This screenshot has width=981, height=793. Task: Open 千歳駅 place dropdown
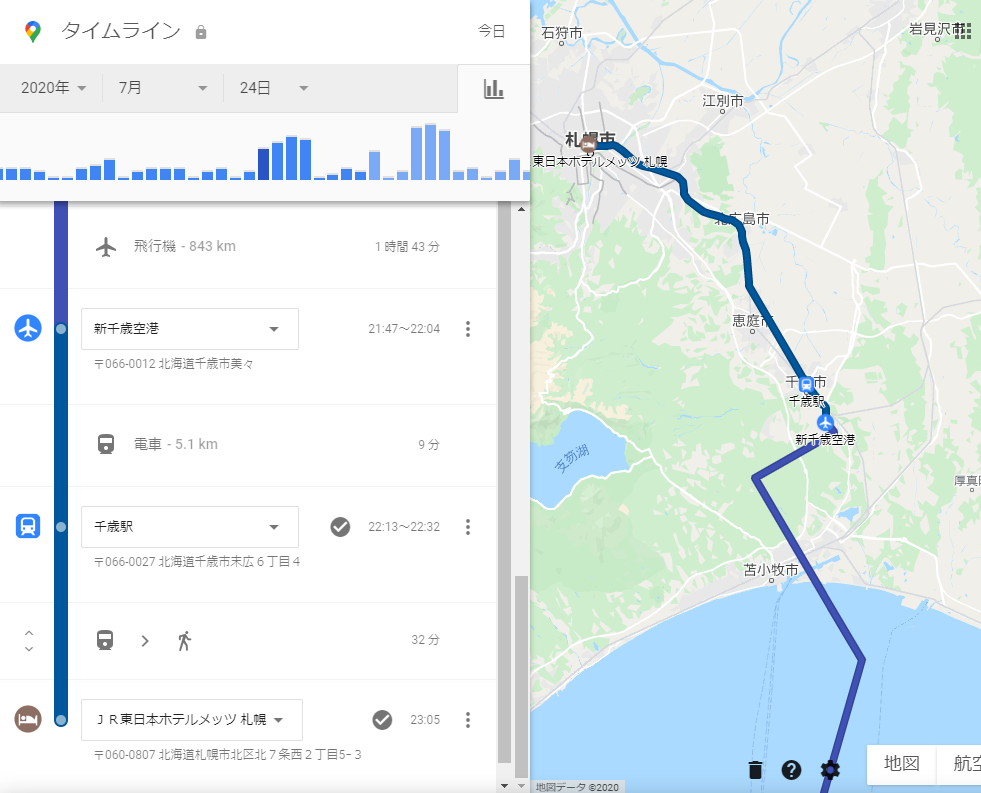click(190, 527)
